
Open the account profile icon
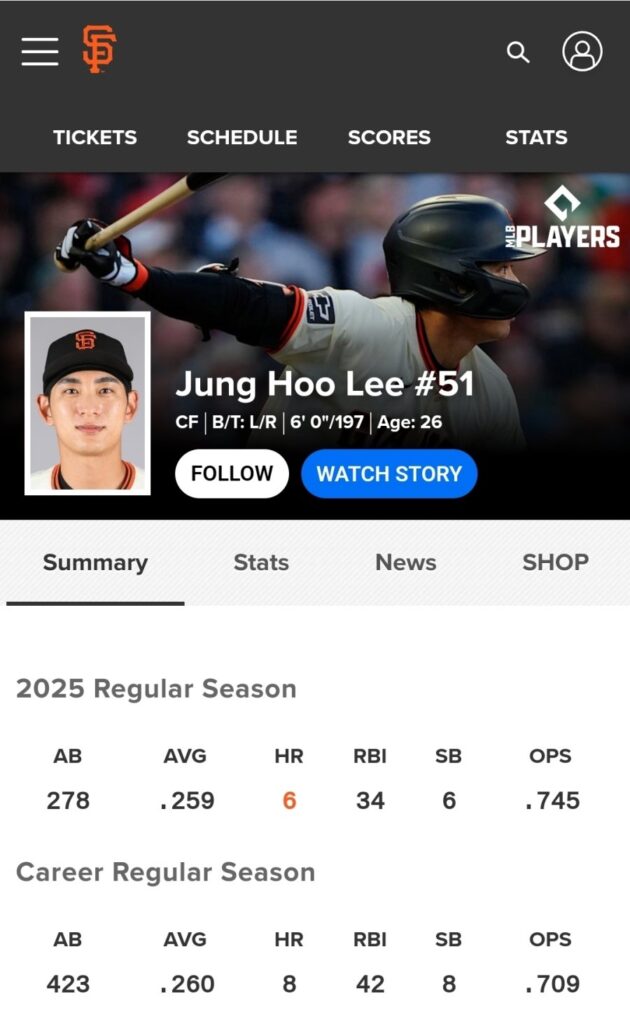click(x=582, y=51)
